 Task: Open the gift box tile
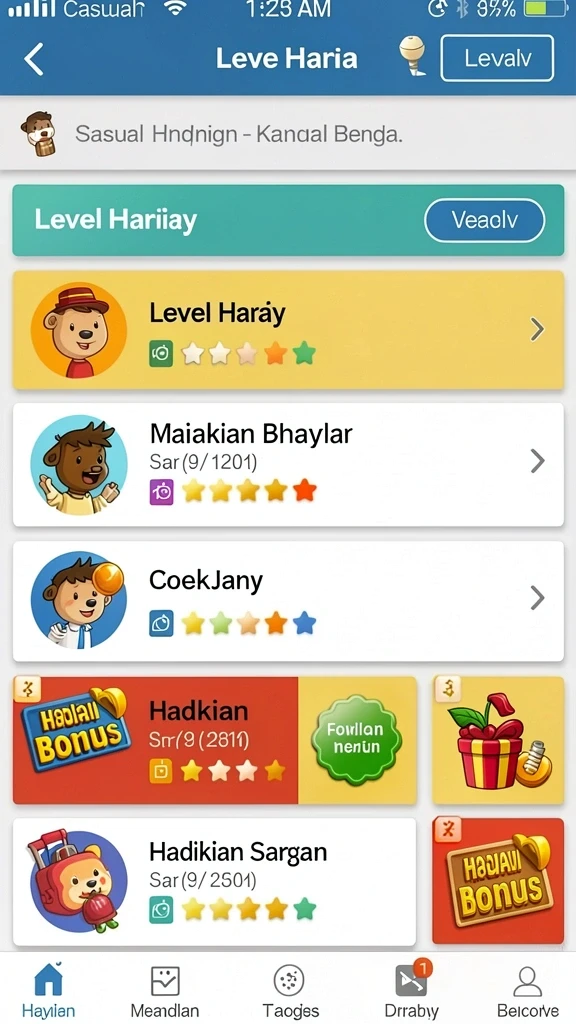pos(498,740)
